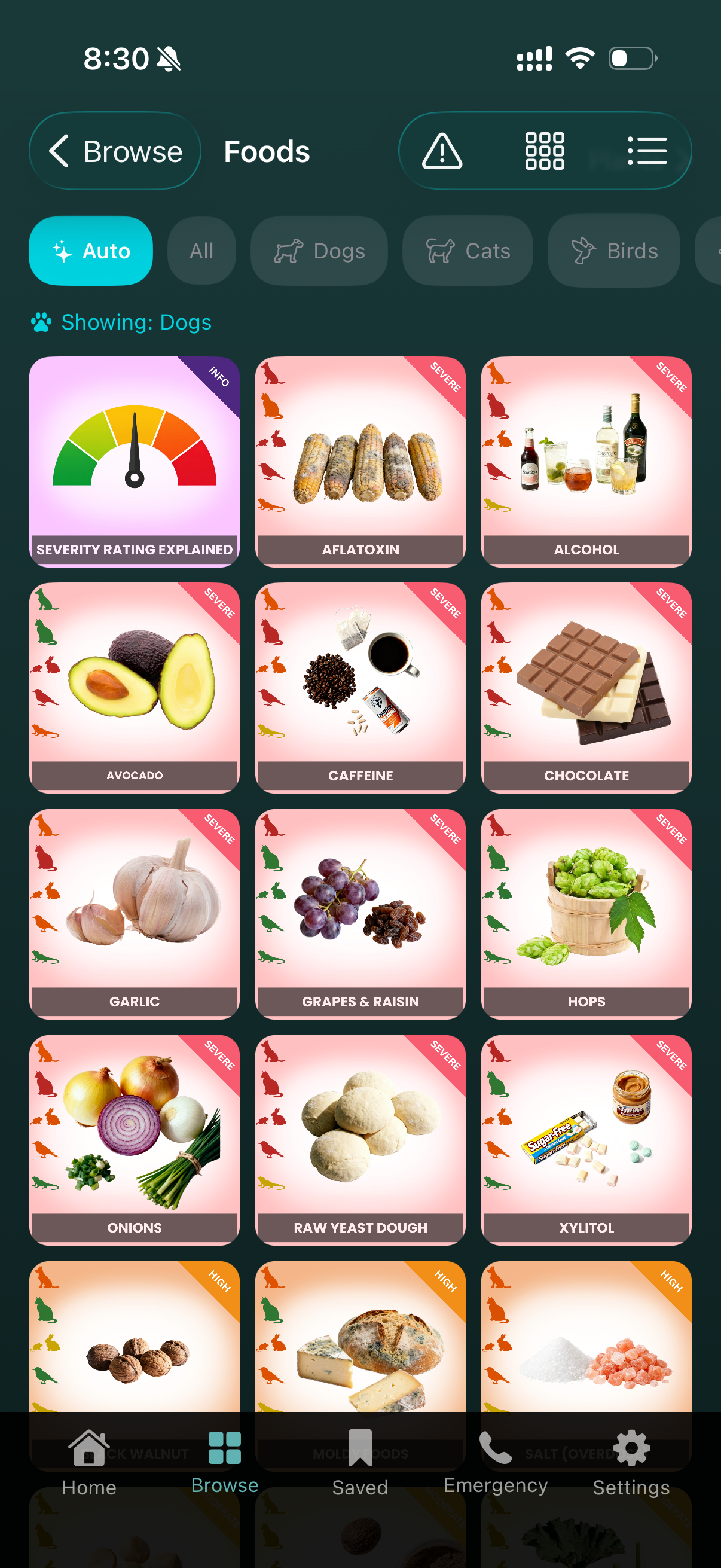Open the Aflatoxin food card

(x=360, y=462)
